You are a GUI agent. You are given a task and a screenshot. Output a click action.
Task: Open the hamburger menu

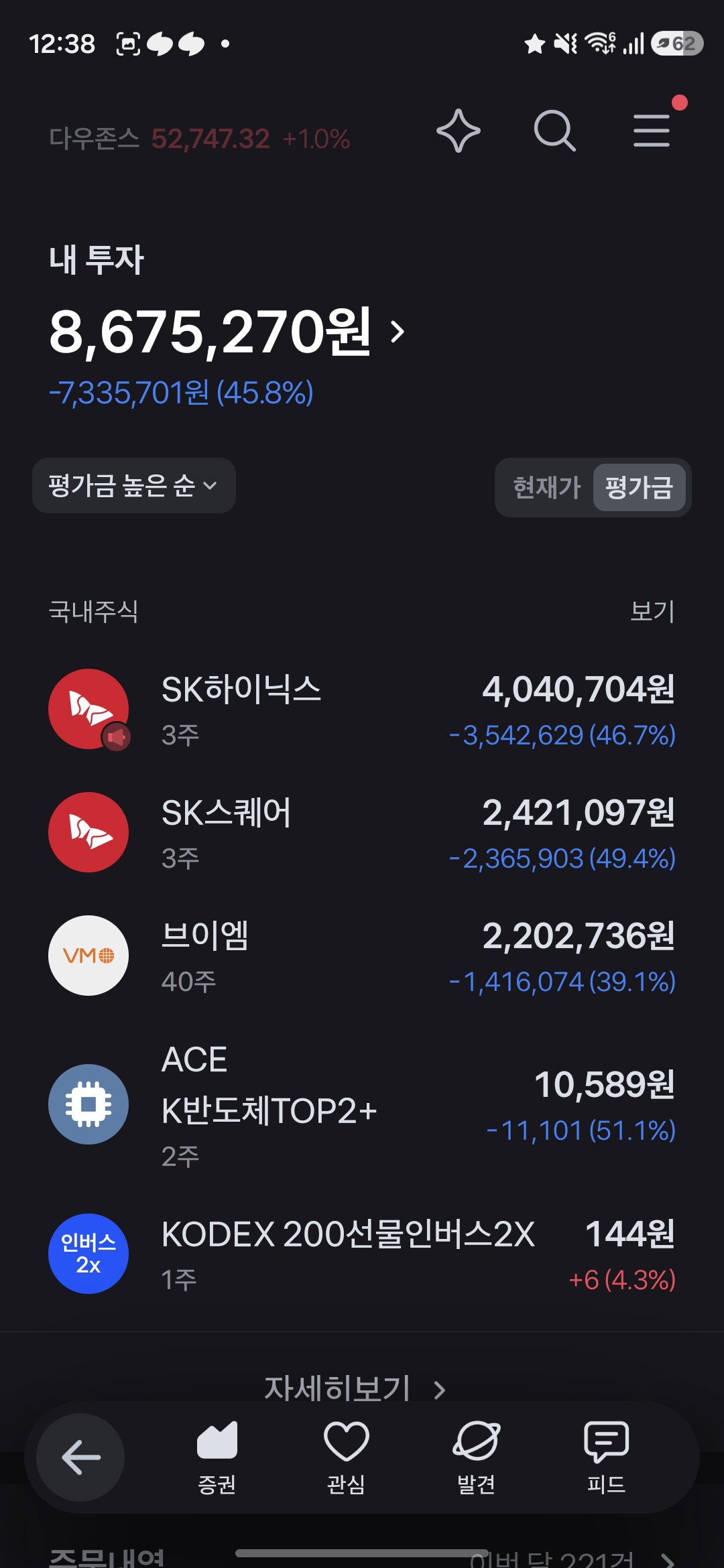[x=652, y=131]
